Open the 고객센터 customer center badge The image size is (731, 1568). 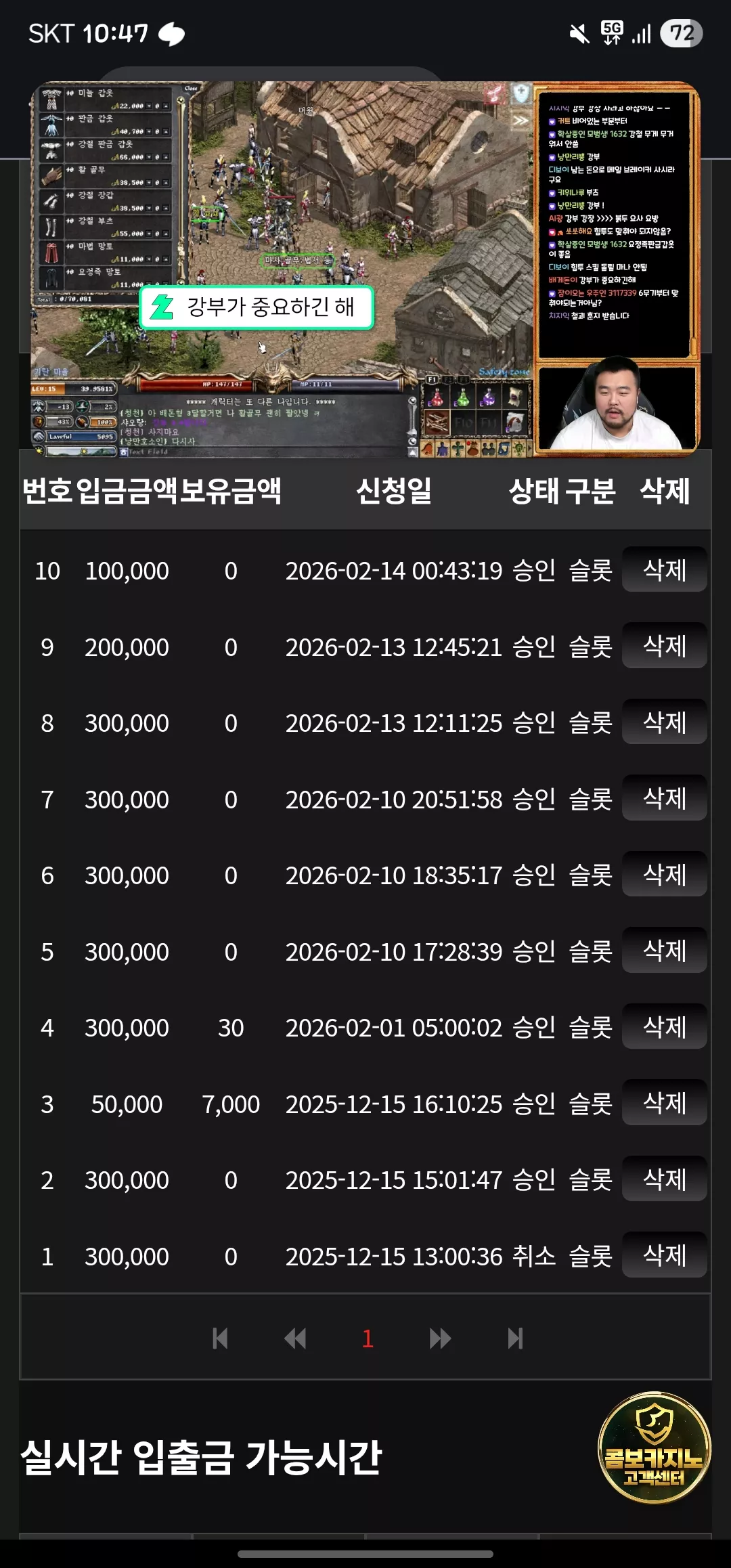click(x=654, y=1448)
